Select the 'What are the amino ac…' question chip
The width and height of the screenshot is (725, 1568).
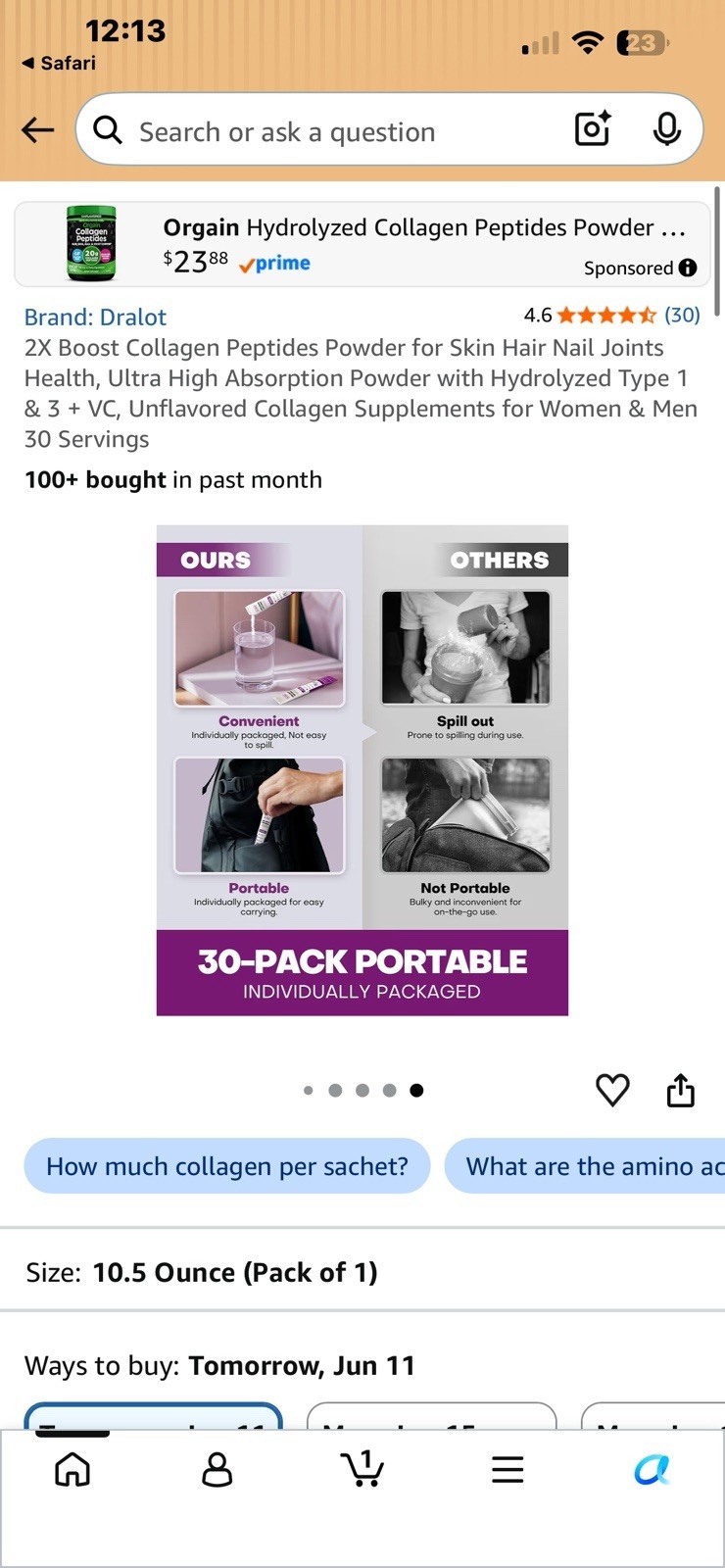click(x=585, y=1166)
